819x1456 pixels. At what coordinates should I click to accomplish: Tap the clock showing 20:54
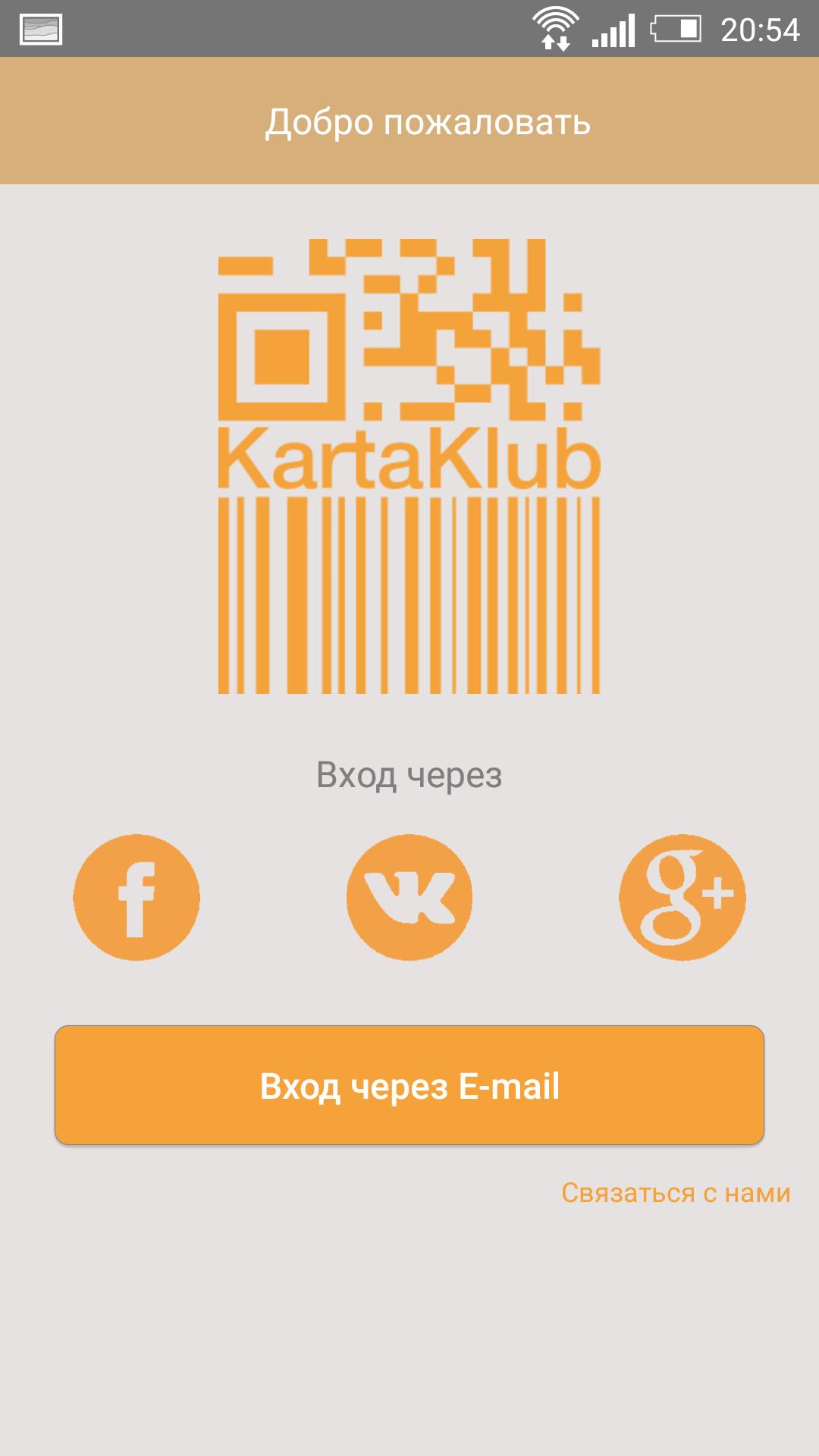761,29
